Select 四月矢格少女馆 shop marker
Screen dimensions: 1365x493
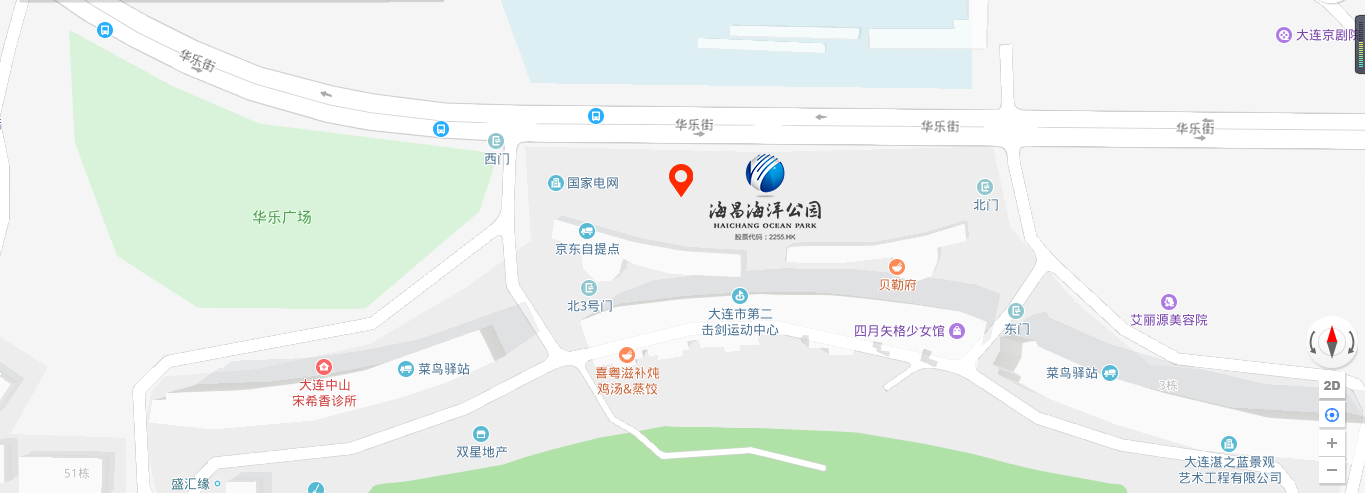957,330
